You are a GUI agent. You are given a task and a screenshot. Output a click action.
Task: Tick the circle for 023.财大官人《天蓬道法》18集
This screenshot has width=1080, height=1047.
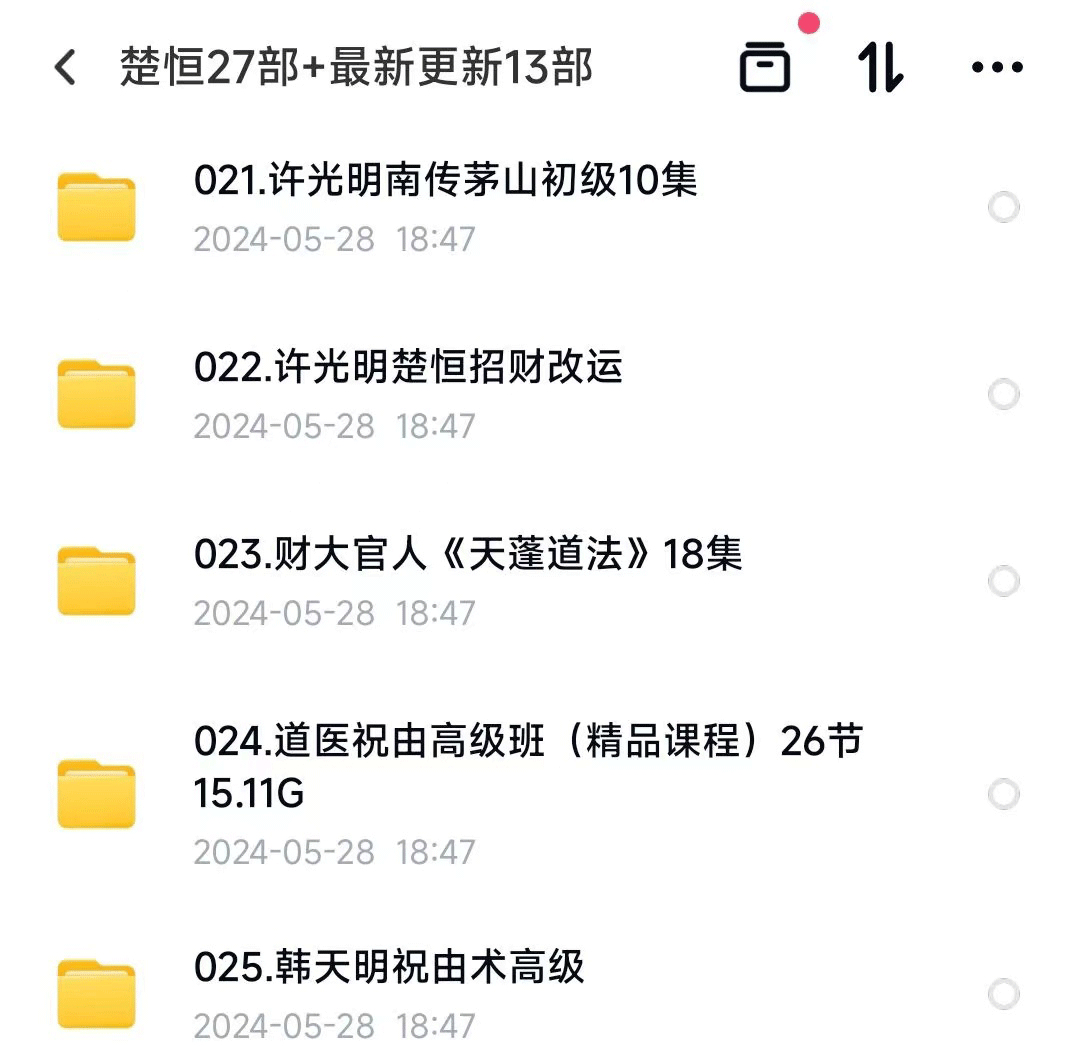(x=1003, y=581)
